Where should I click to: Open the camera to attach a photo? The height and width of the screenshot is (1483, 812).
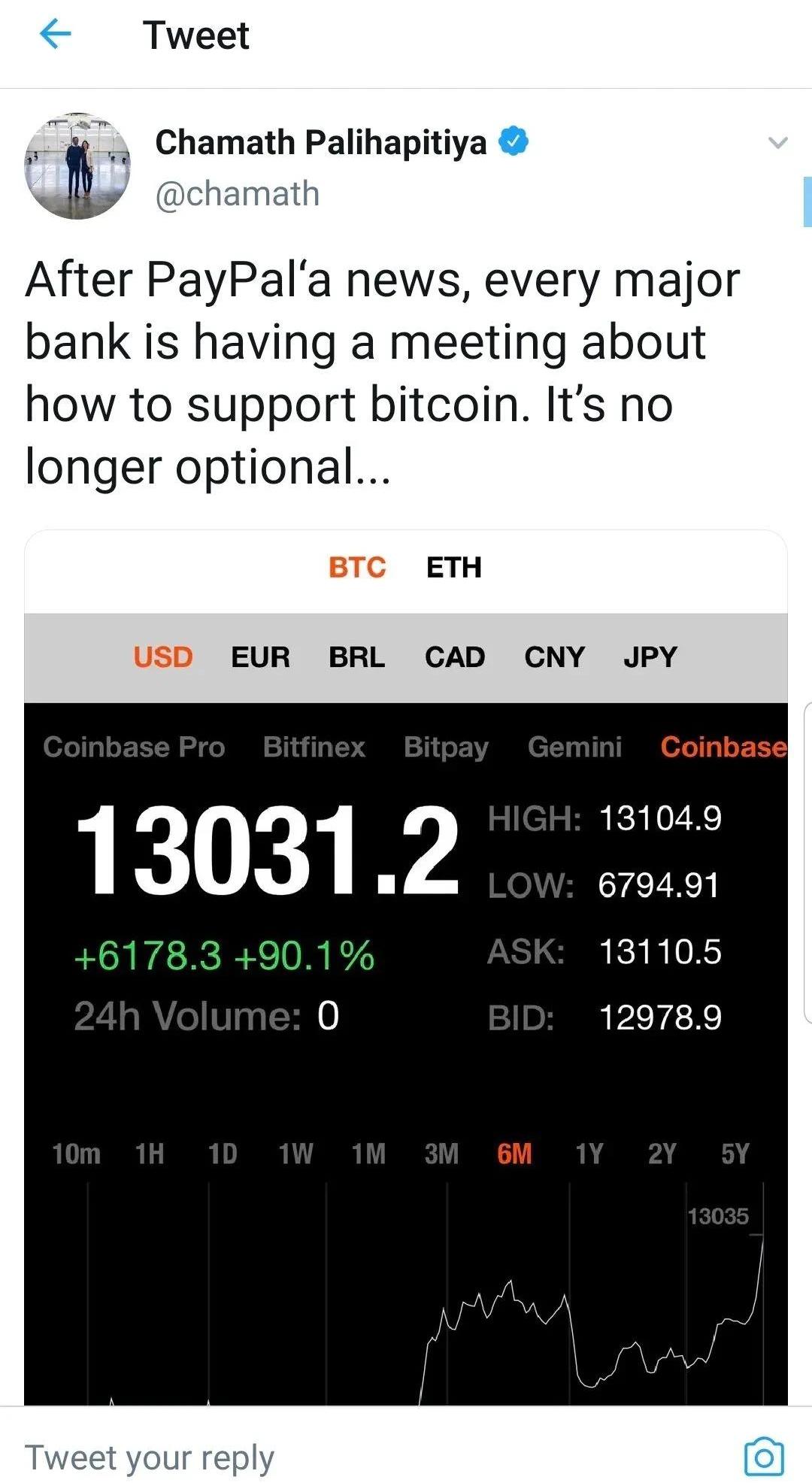coord(763,1457)
